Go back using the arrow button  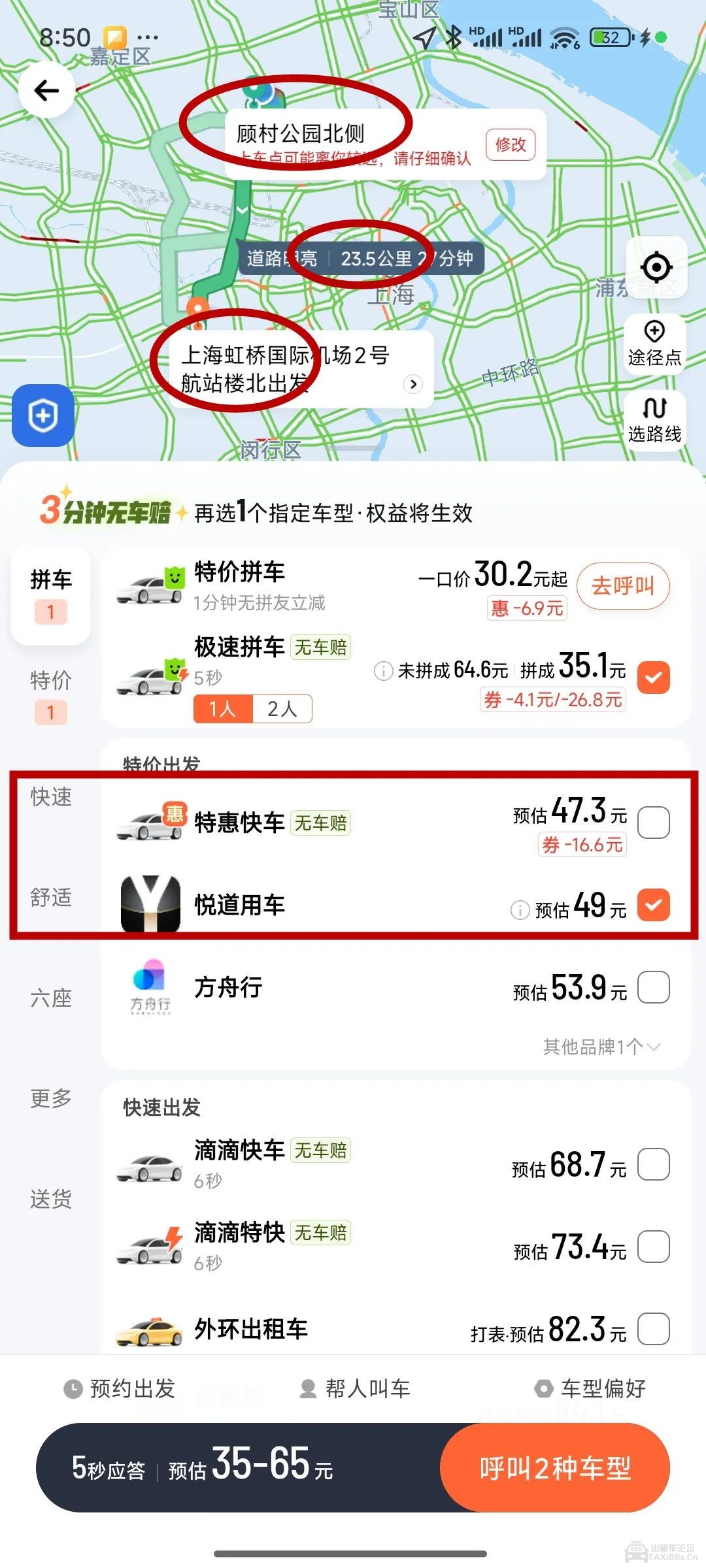(46, 90)
